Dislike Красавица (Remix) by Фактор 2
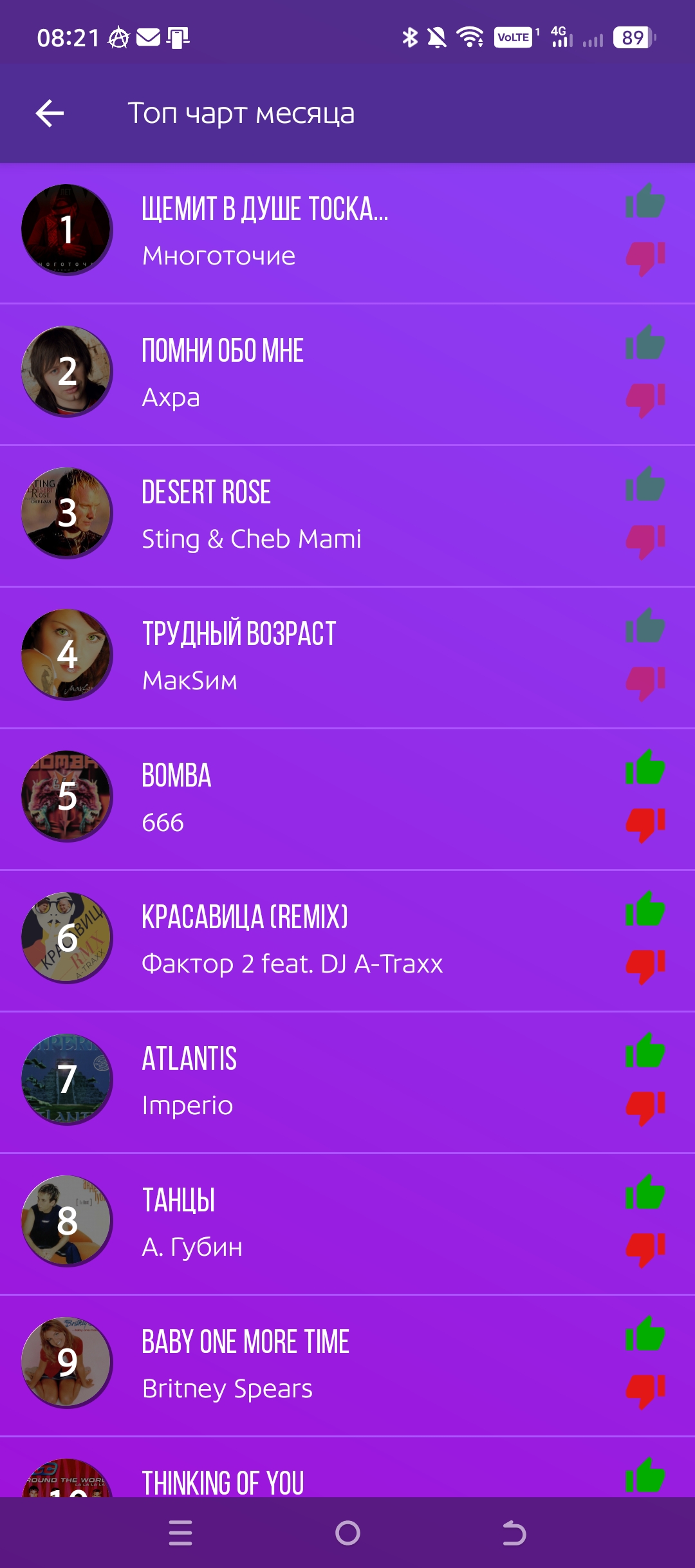The image size is (695, 1568). [645, 966]
